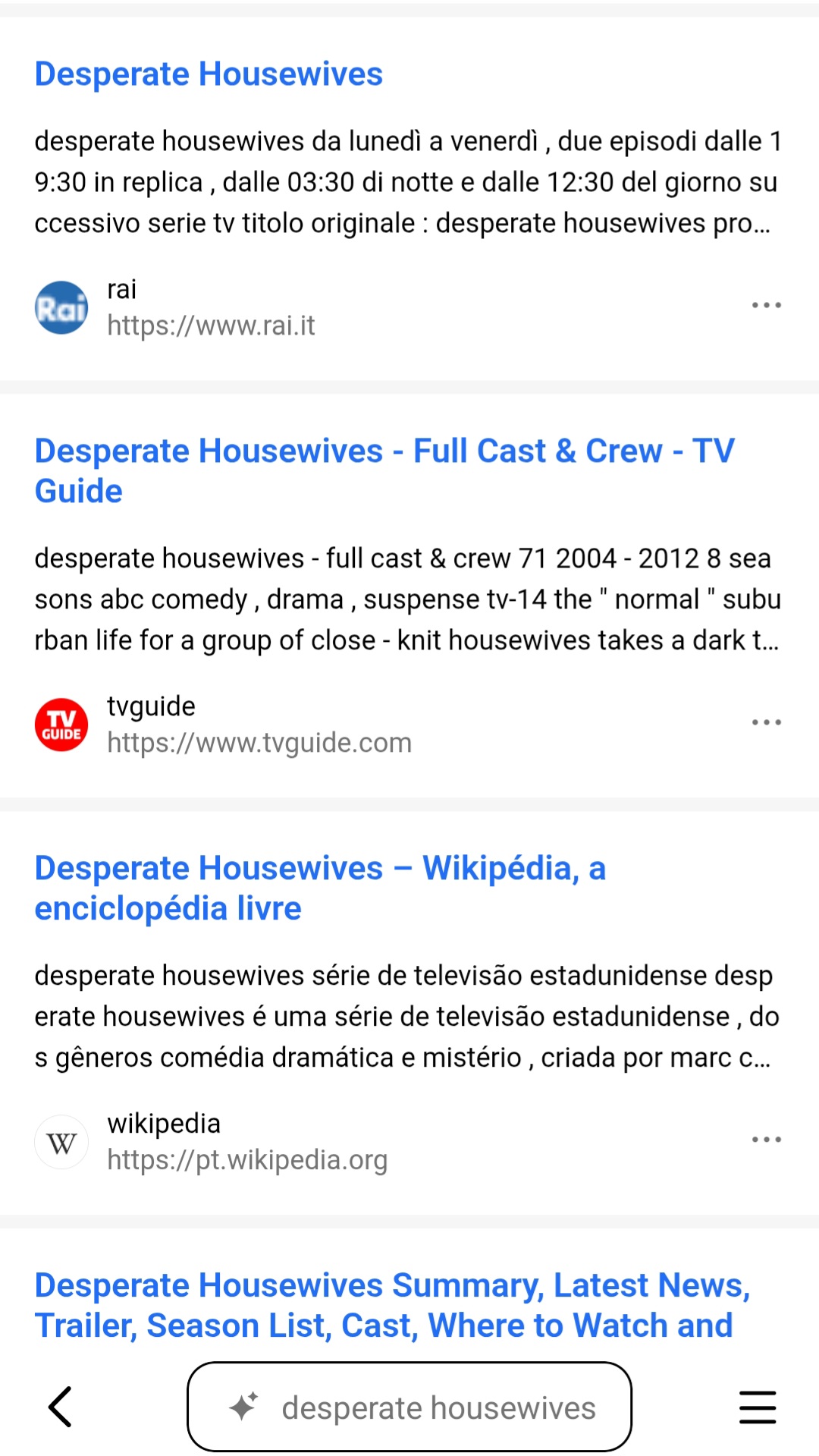This screenshot has height=1456, width=819.
Task: Open more options for the tvguide result
Action: click(766, 722)
